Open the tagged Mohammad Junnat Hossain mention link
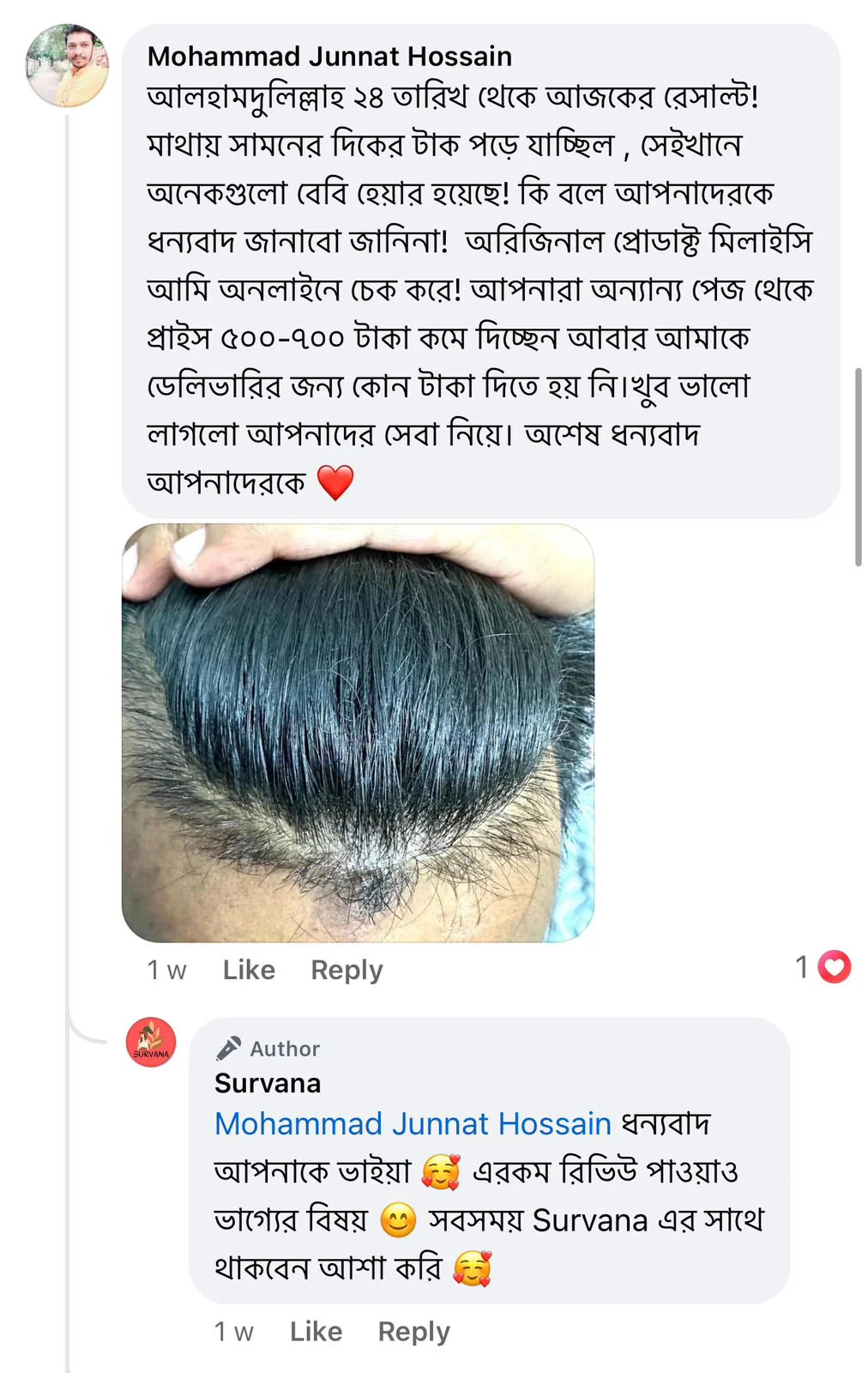The width and height of the screenshot is (868, 1373). (413, 1123)
